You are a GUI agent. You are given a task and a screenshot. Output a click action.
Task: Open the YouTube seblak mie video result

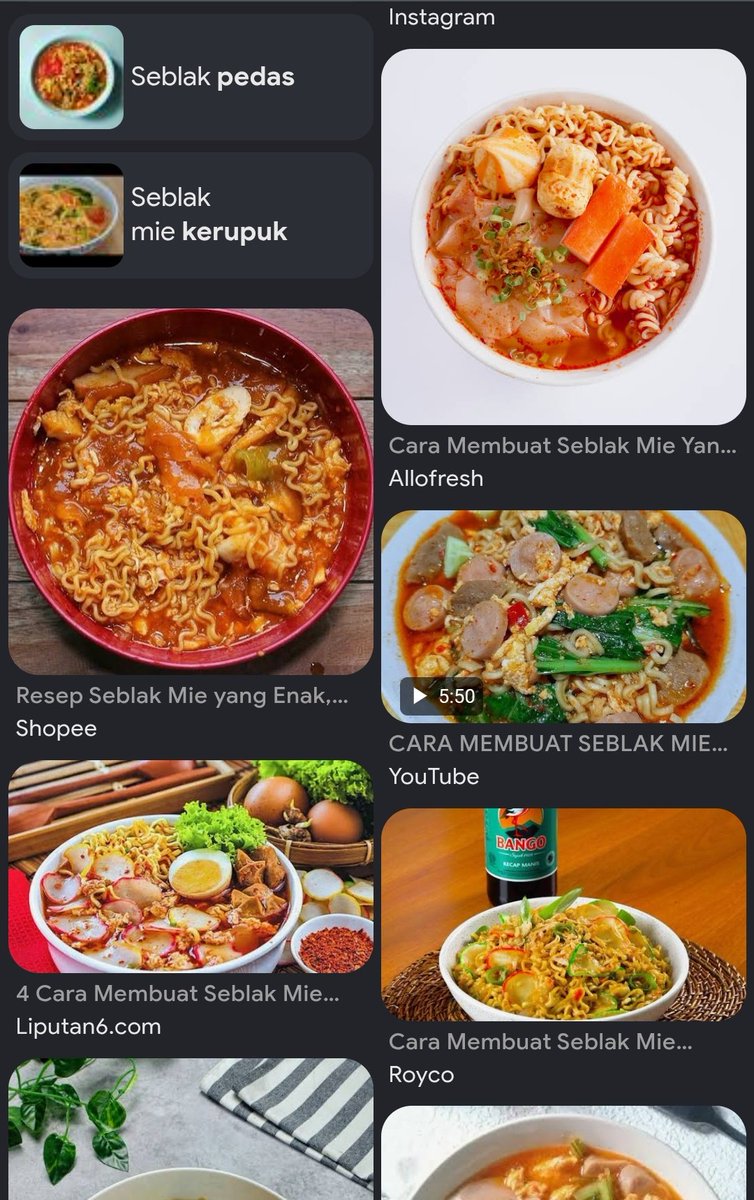(564, 617)
